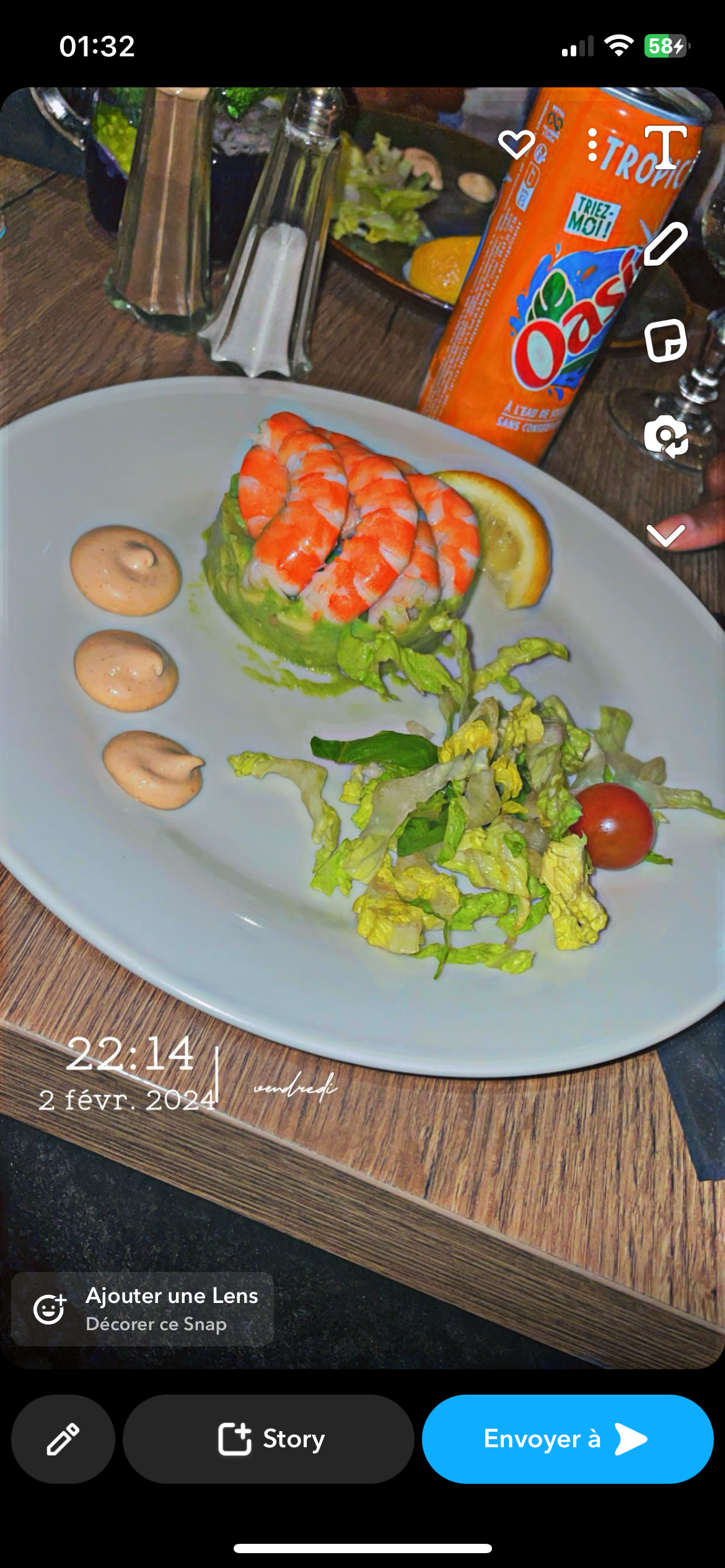Add text with the T tool
The width and height of the screenshot is (725, 1568).
(666, 147)
